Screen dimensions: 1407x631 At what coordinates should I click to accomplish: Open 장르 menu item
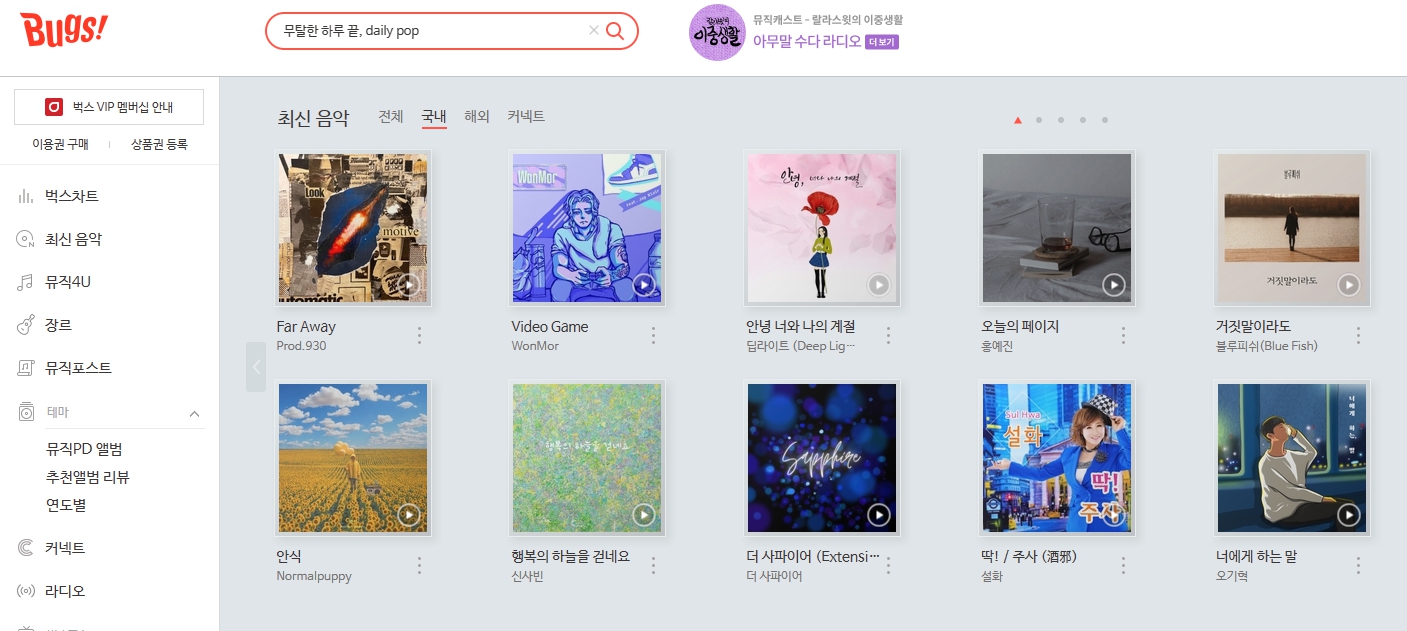point(58,325)
